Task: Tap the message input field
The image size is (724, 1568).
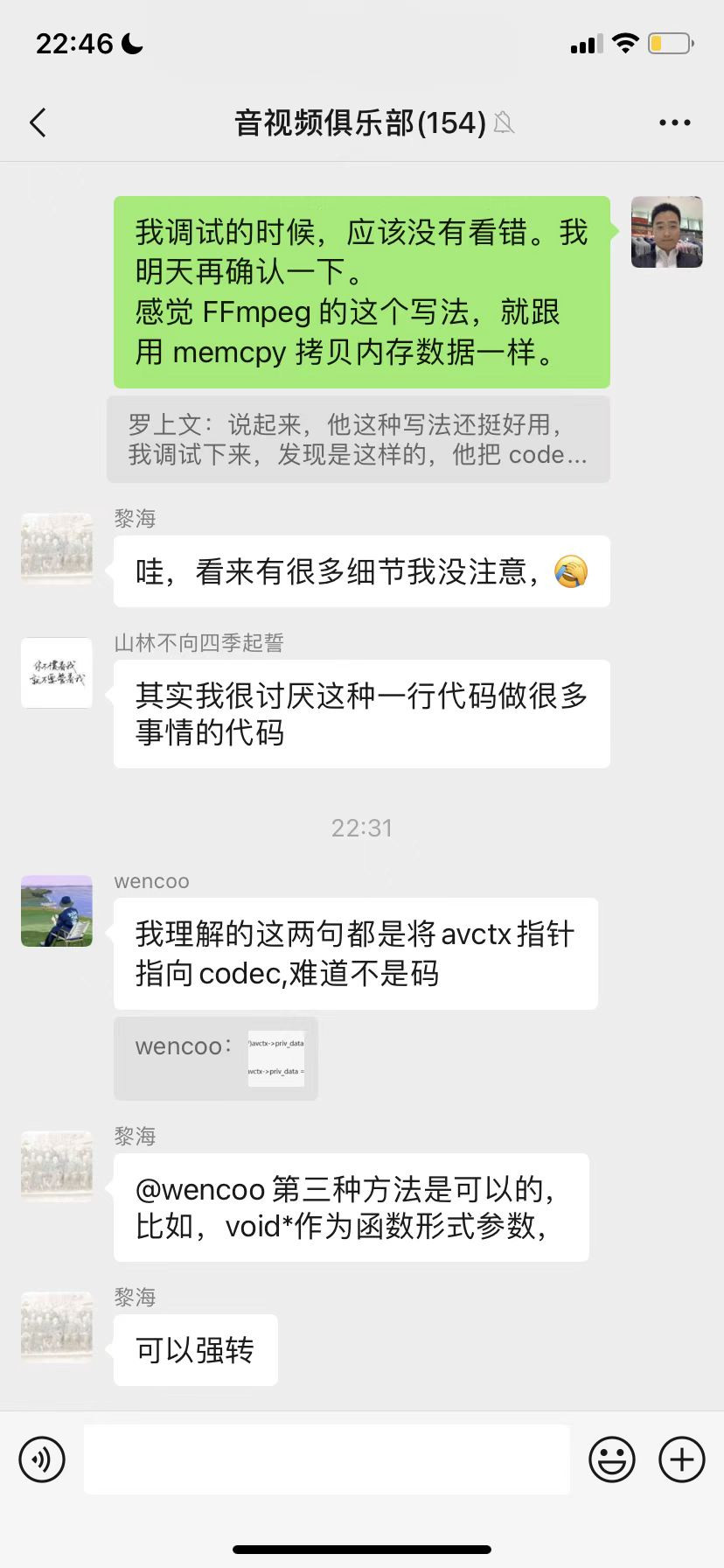Action: 326,1459
